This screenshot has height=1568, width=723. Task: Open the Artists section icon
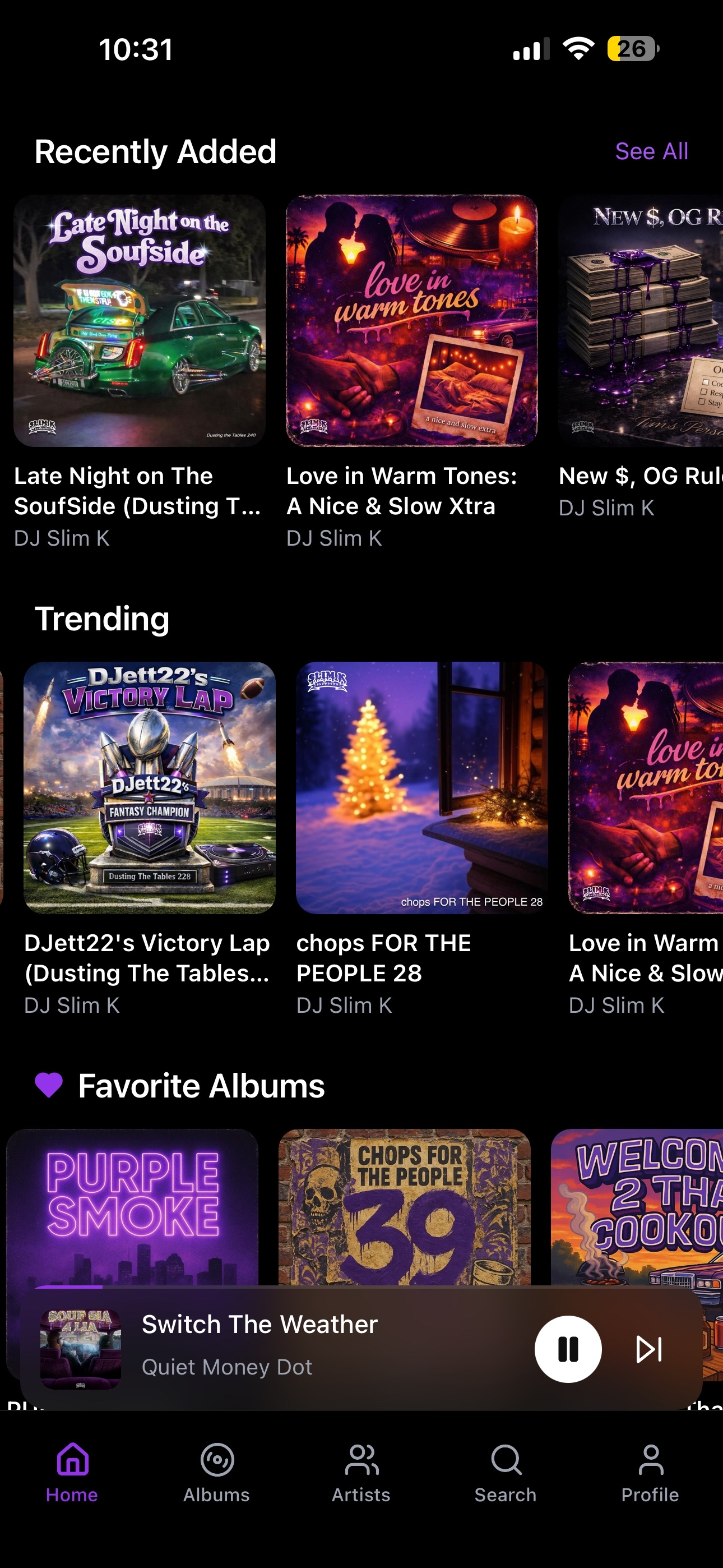tap(361, 1467)
